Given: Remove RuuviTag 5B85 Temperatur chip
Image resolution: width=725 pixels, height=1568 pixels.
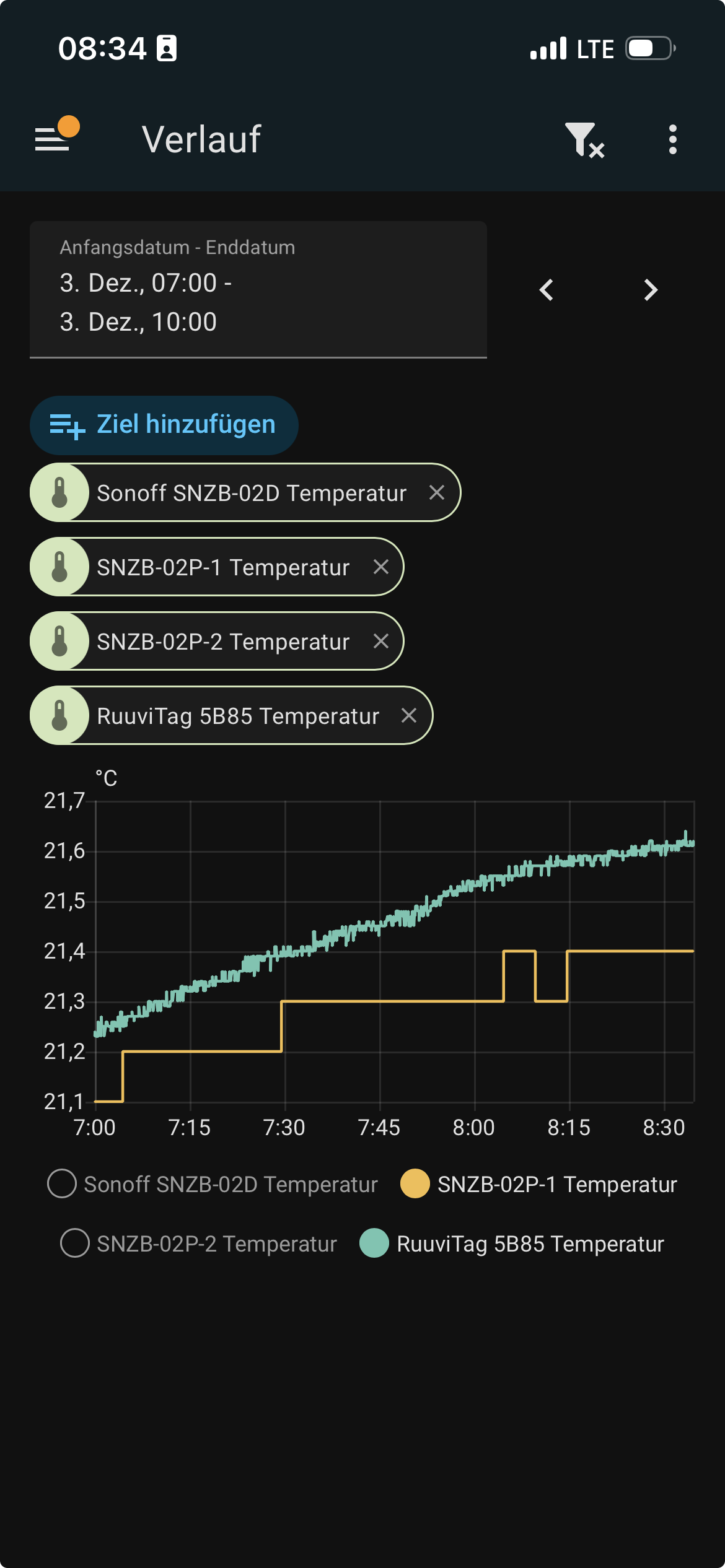Looking at the screenshot, I should pyautogui.click(x=409, y=716).
